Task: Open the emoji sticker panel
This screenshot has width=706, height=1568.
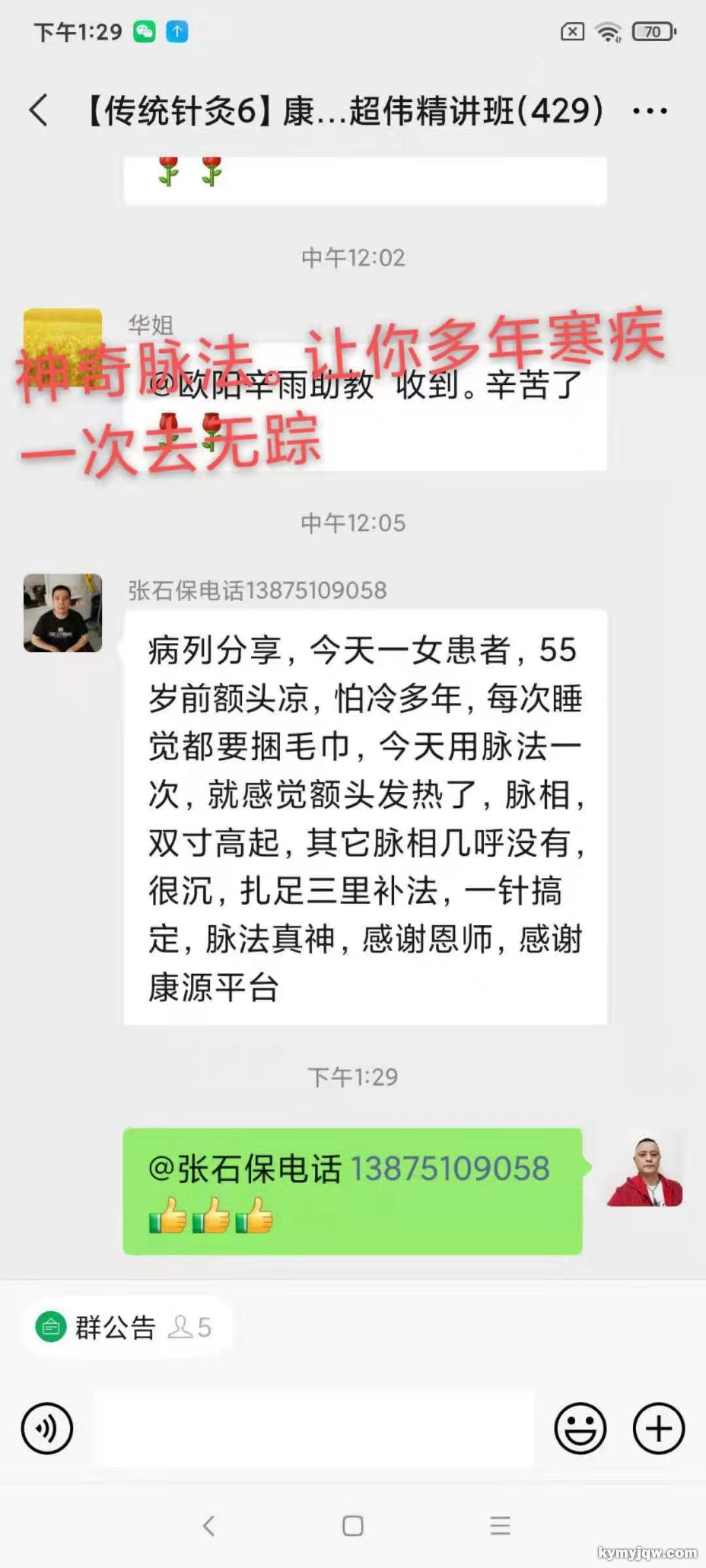Action: [x=580, y=1428]
